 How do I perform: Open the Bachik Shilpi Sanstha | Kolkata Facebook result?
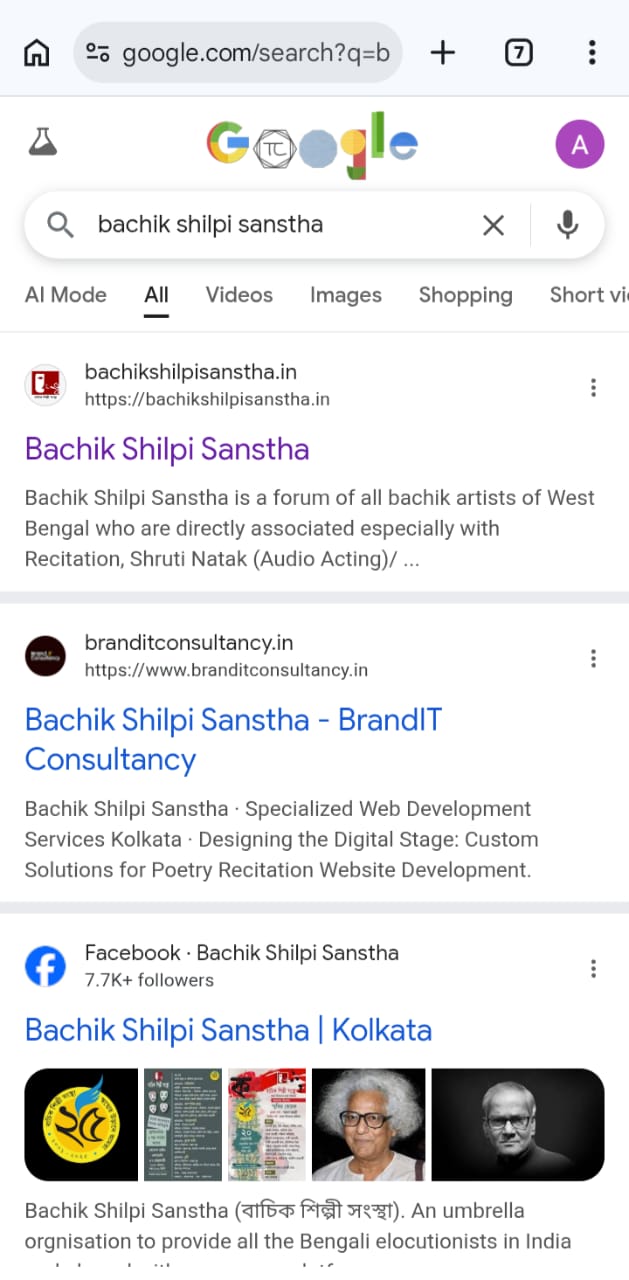[x=228, y=1030]
